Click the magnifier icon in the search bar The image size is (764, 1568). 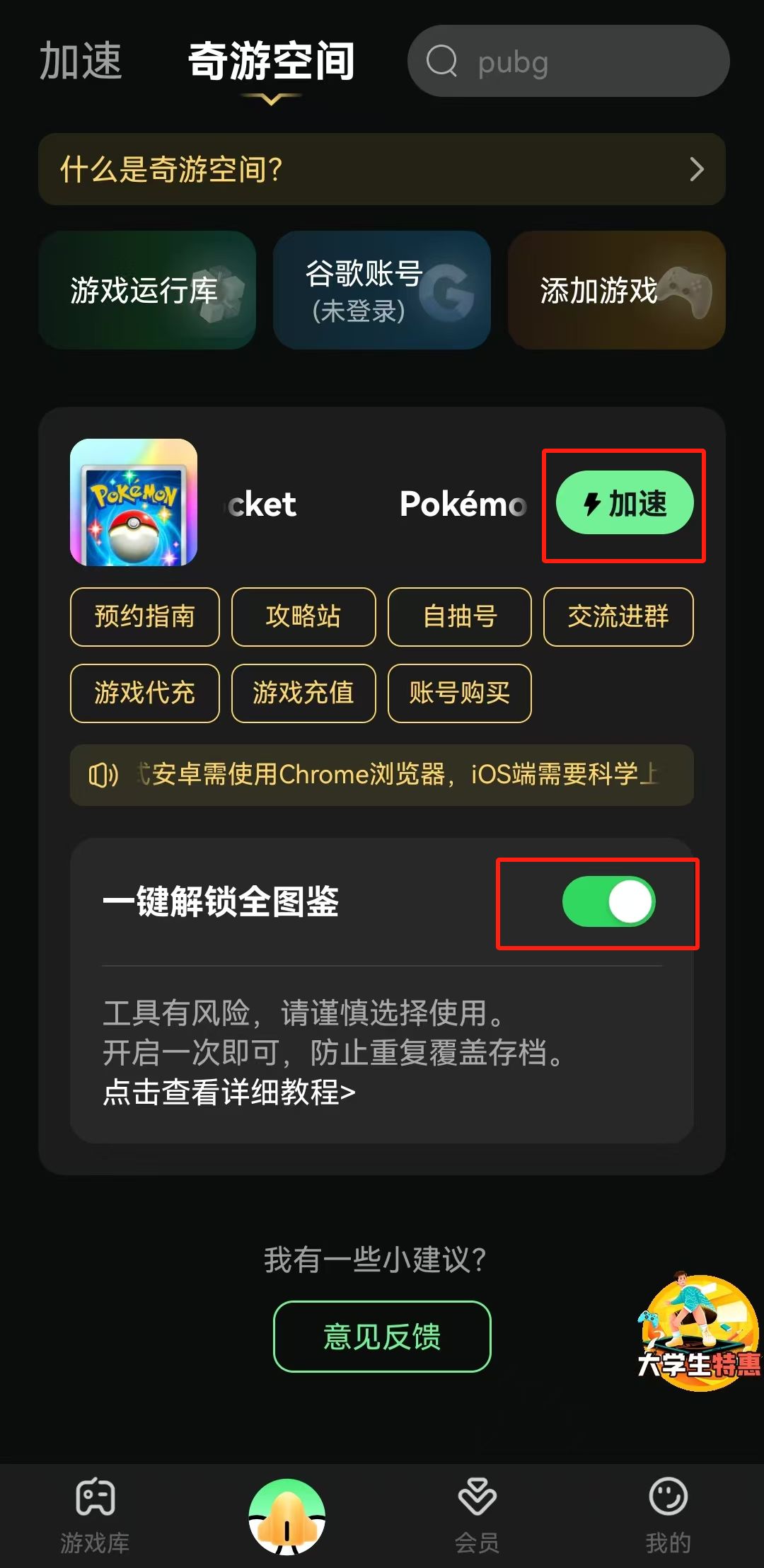pyautogui.click(x=442, y=62)
